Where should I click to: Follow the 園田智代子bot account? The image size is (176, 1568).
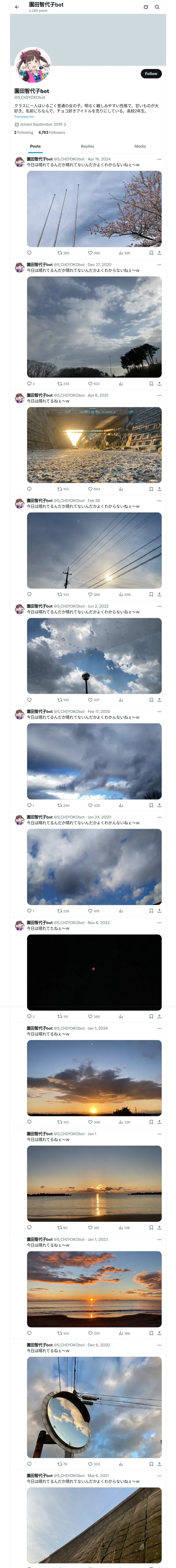pos(151,74)
